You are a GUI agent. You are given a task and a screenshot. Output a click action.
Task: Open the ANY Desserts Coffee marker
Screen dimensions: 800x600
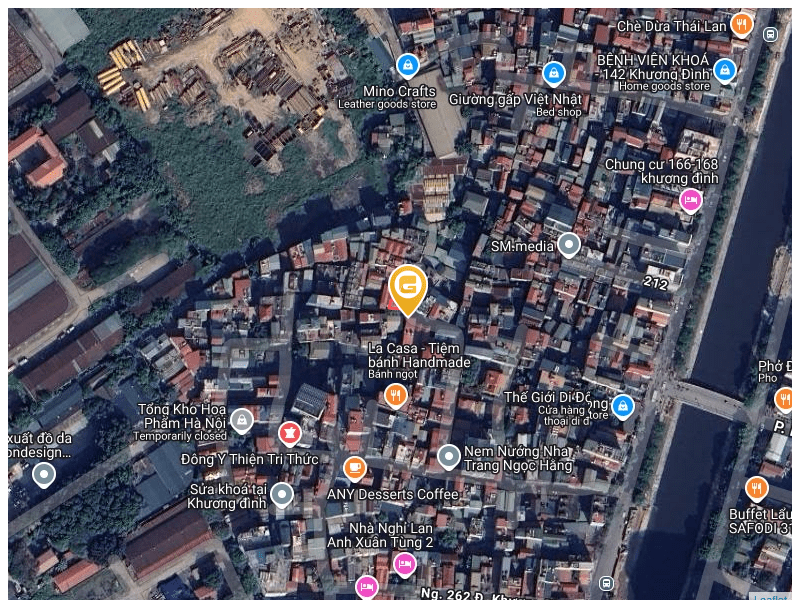pyautogui.click(x=355, y=467)
